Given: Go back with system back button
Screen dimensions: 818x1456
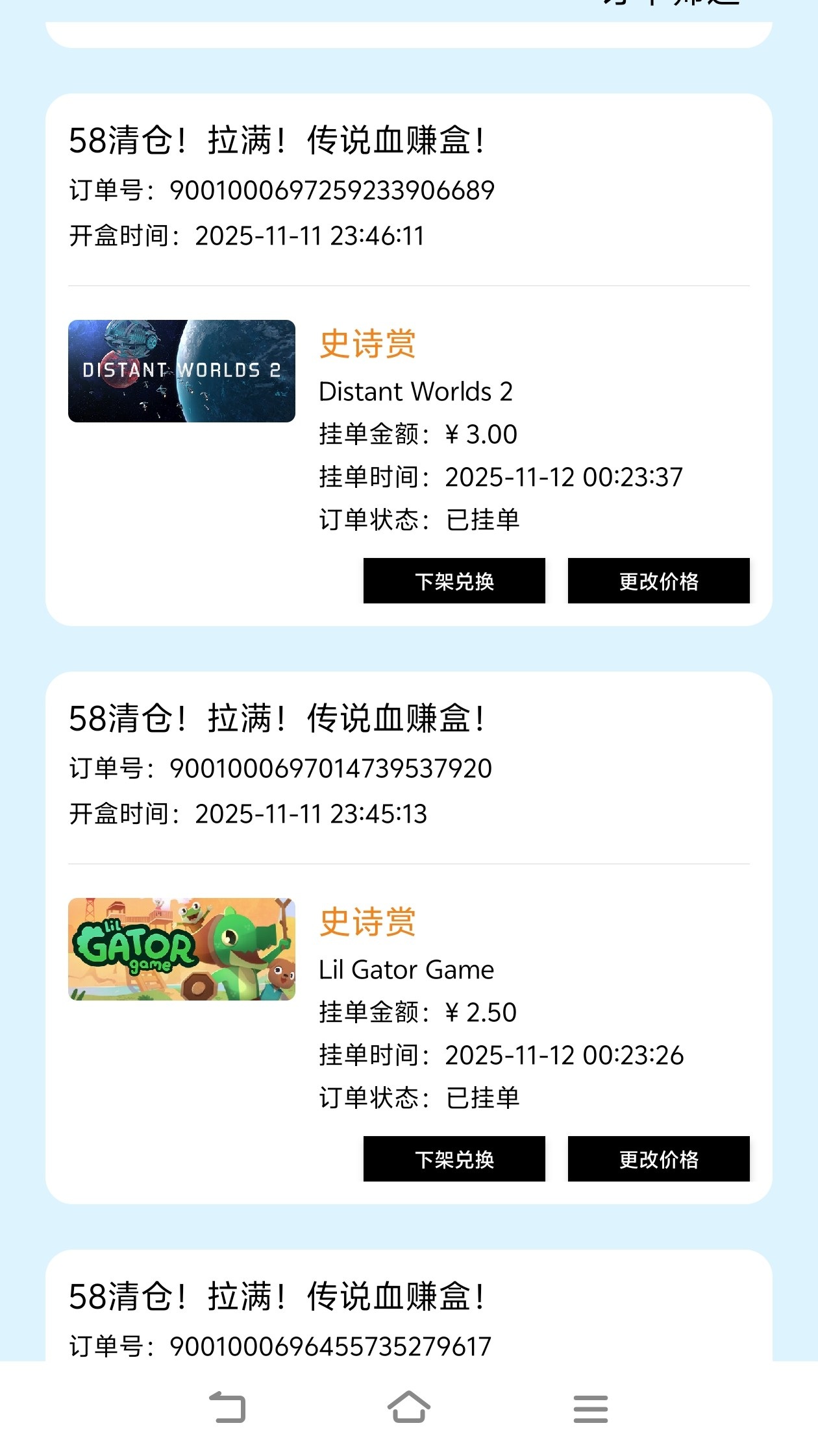Looking at the screenshot, I should [227, 1408].
